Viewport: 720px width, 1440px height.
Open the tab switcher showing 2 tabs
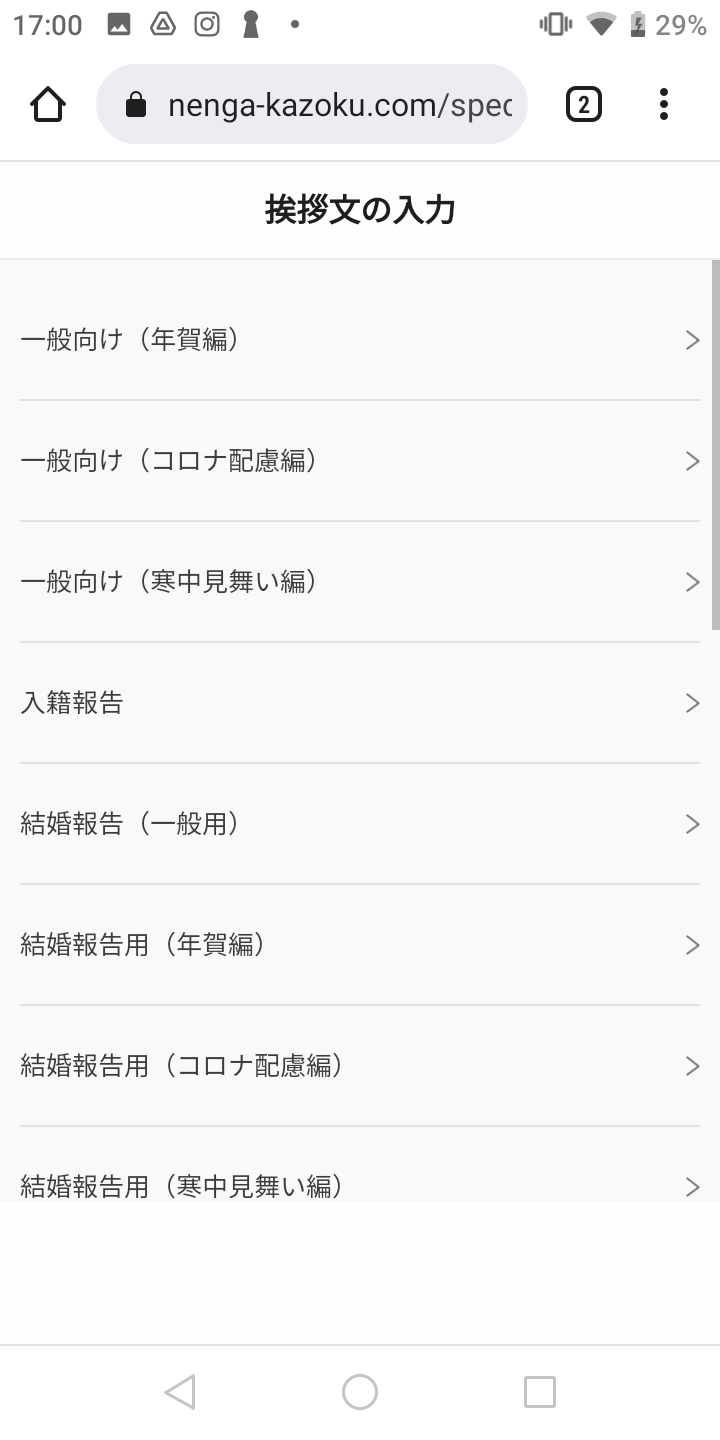coord(584,104)
